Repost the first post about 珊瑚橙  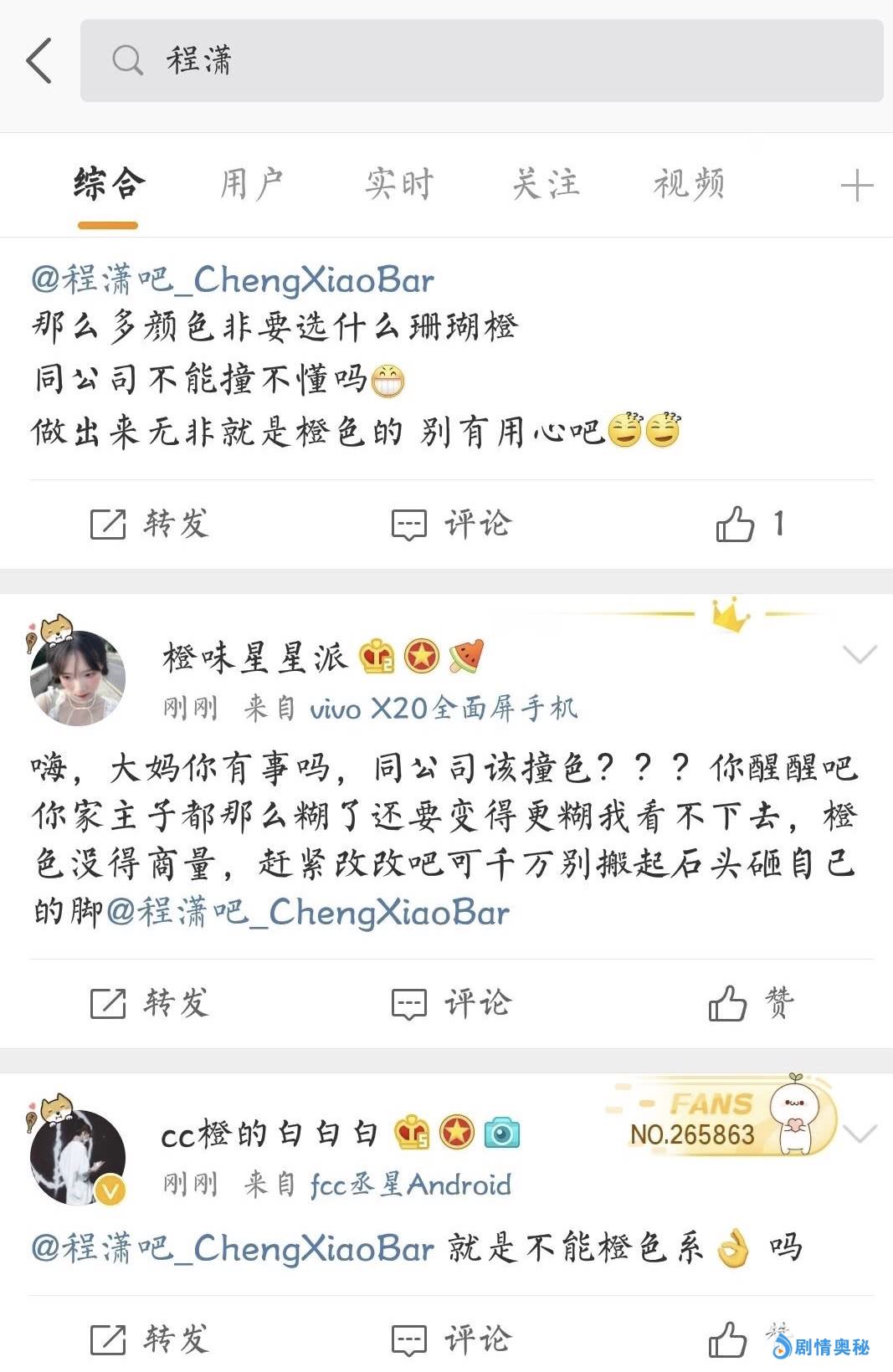(150, 525)
